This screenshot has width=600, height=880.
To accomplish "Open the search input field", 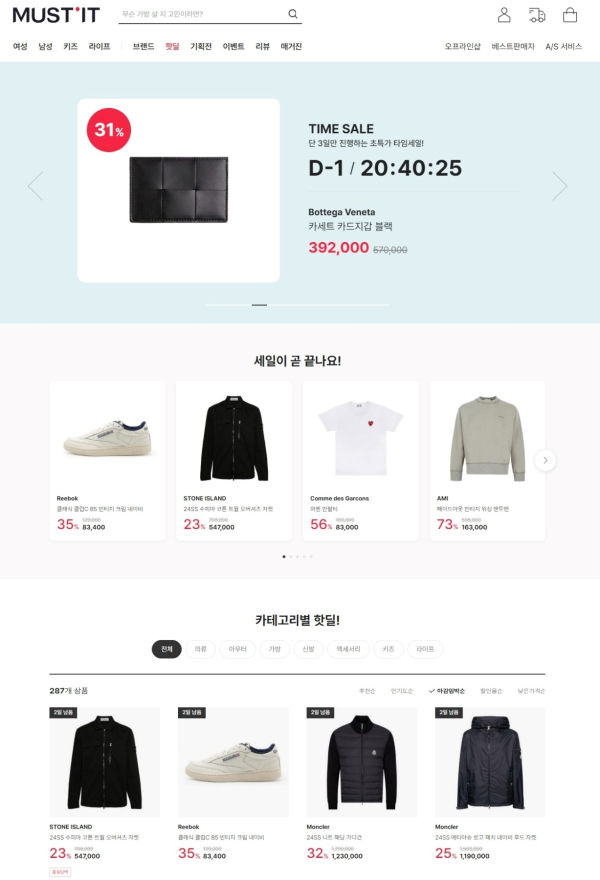I will tap(200, 14).
